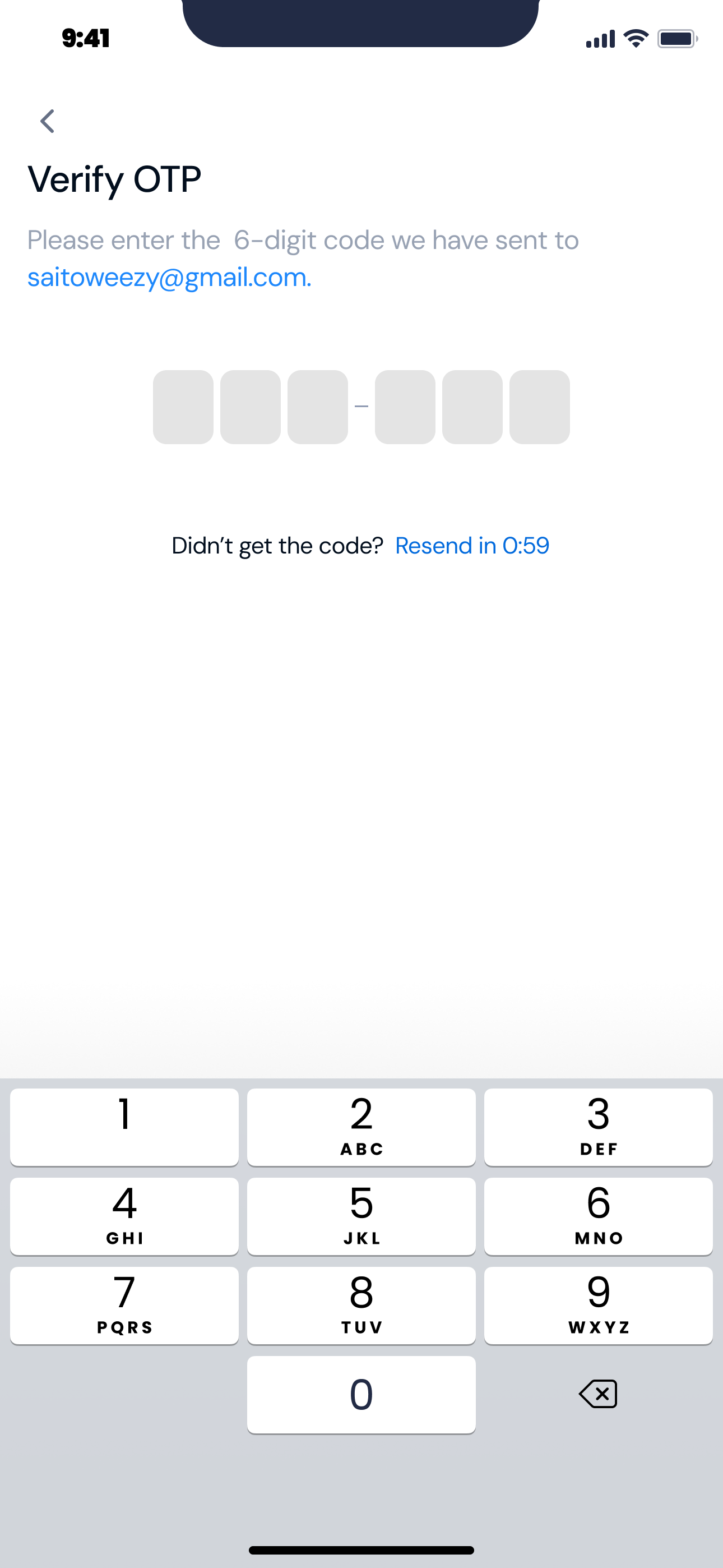Enter 8 using the TUV key

coord(361,1305)
